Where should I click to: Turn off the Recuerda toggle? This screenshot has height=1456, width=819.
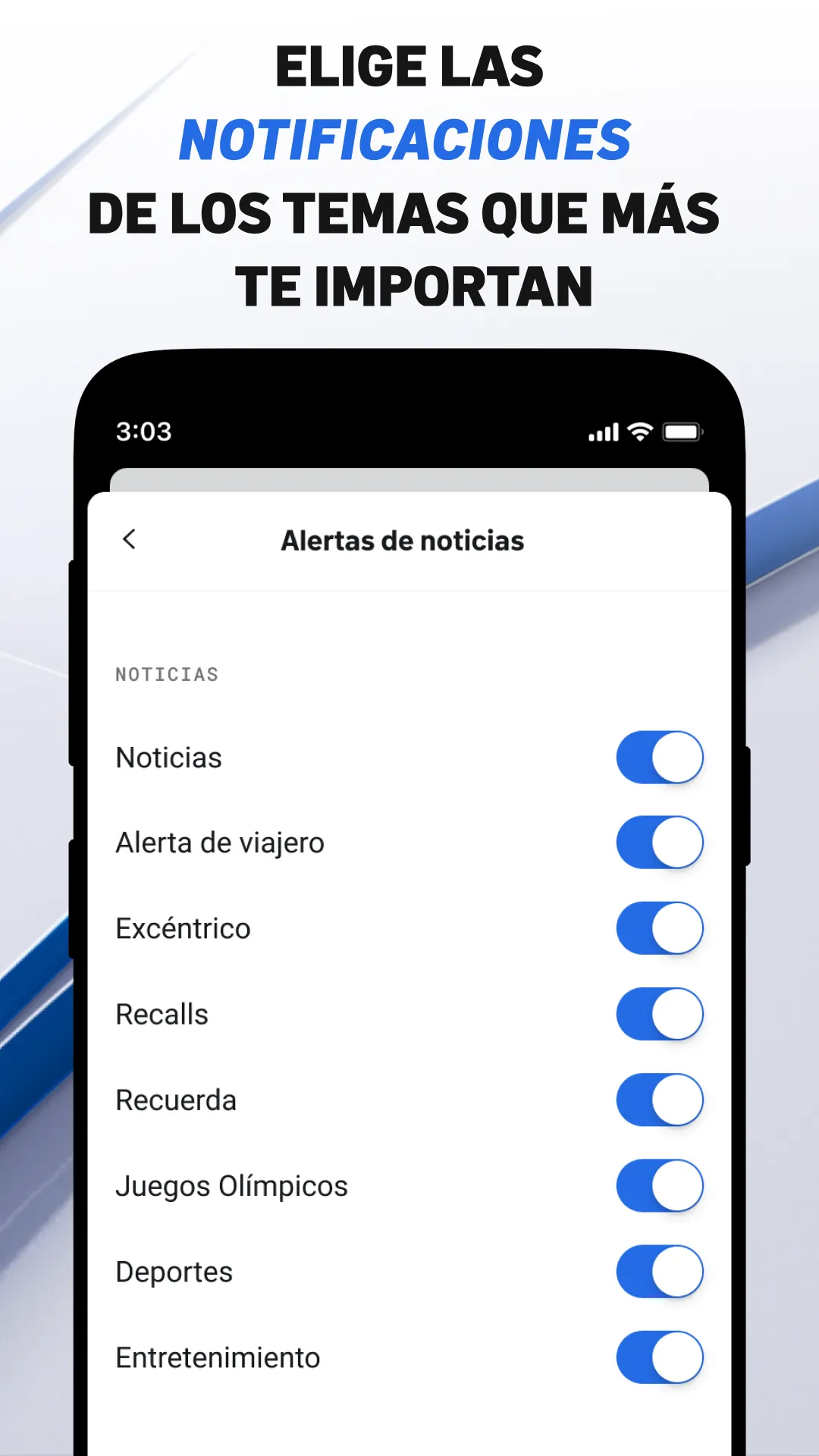(x=659, y=1100)
